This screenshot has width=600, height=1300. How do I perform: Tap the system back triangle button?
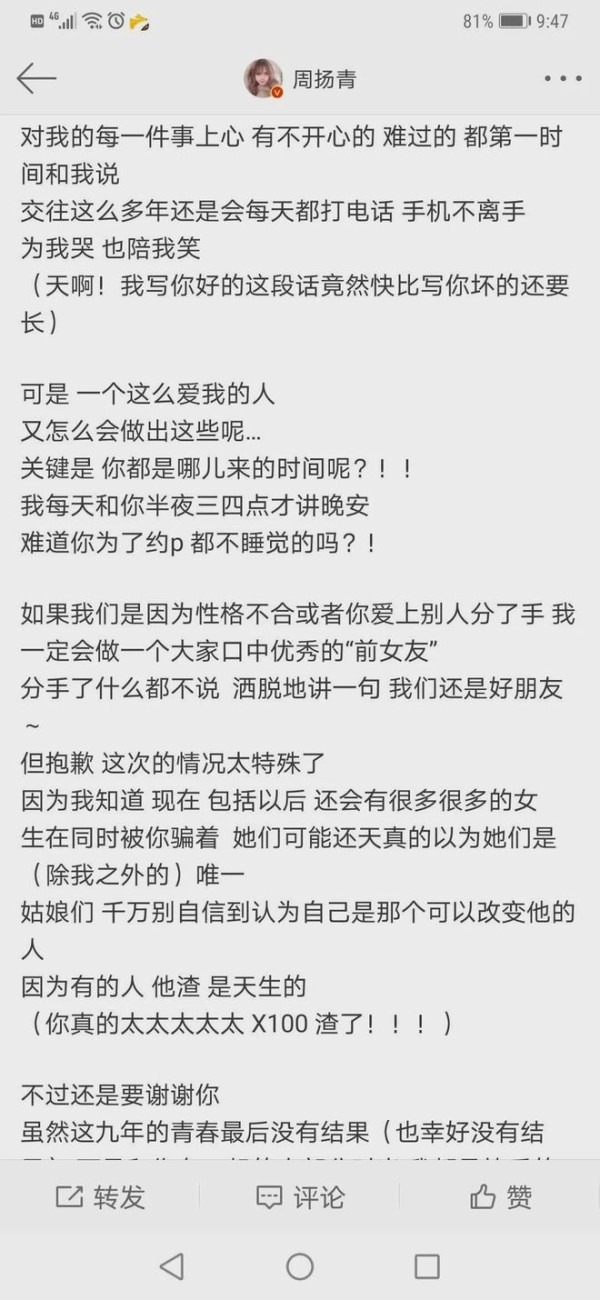pyautogui.click(x=172, y=1266)
